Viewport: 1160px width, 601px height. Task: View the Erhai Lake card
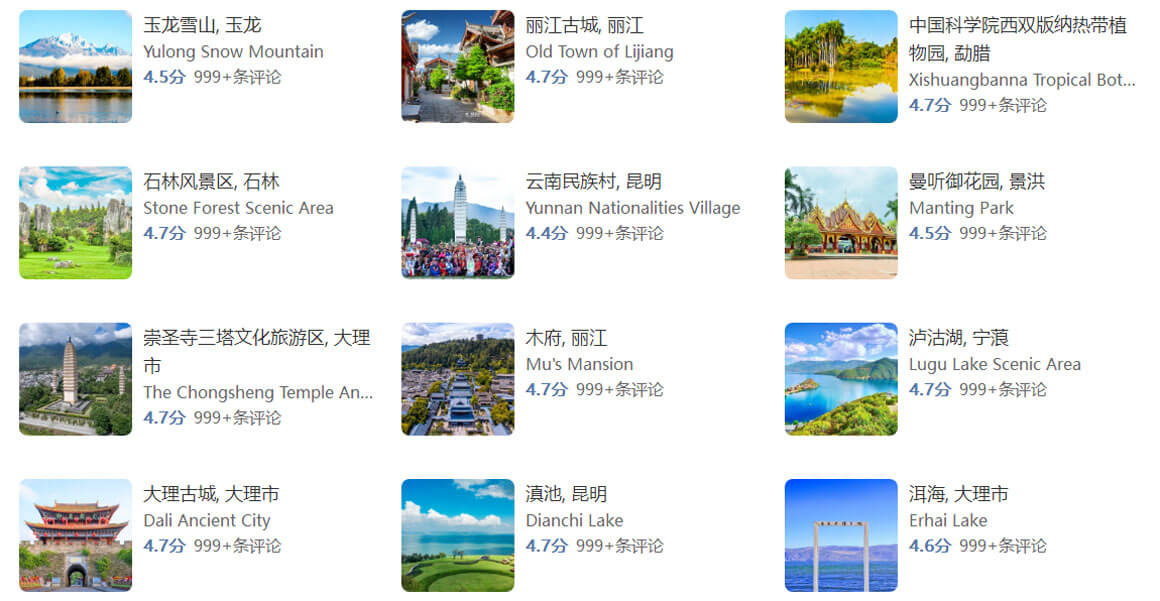pyautogui.click(x=947, y=520)
